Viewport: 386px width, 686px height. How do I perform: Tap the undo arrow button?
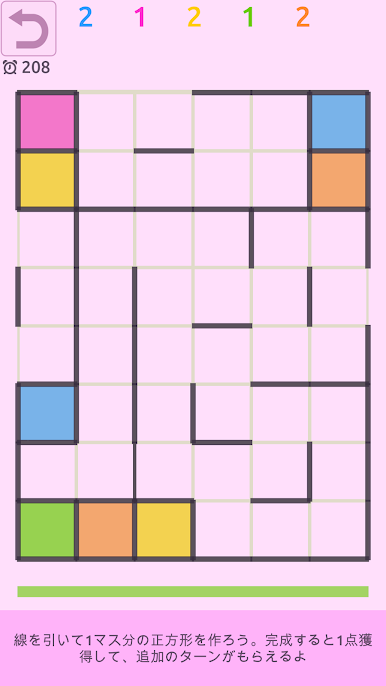[28, 28]
